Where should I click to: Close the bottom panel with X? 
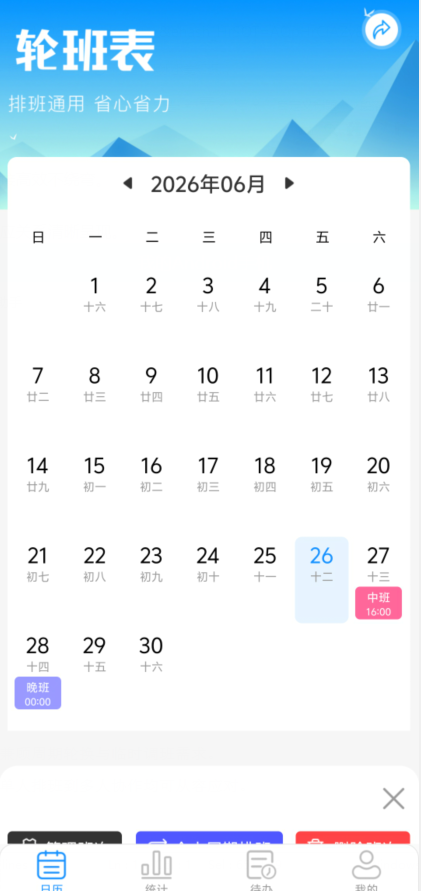click(x=393, y=798)
